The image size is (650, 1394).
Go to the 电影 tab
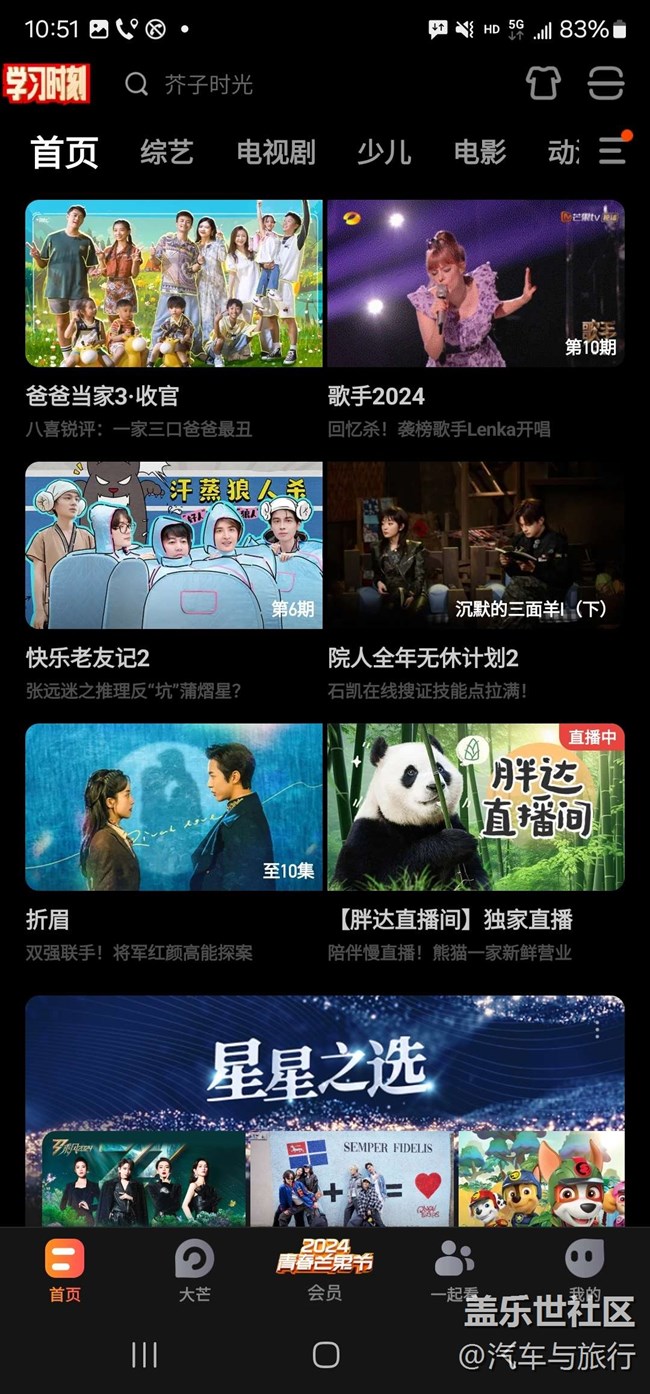coord(480,152)
